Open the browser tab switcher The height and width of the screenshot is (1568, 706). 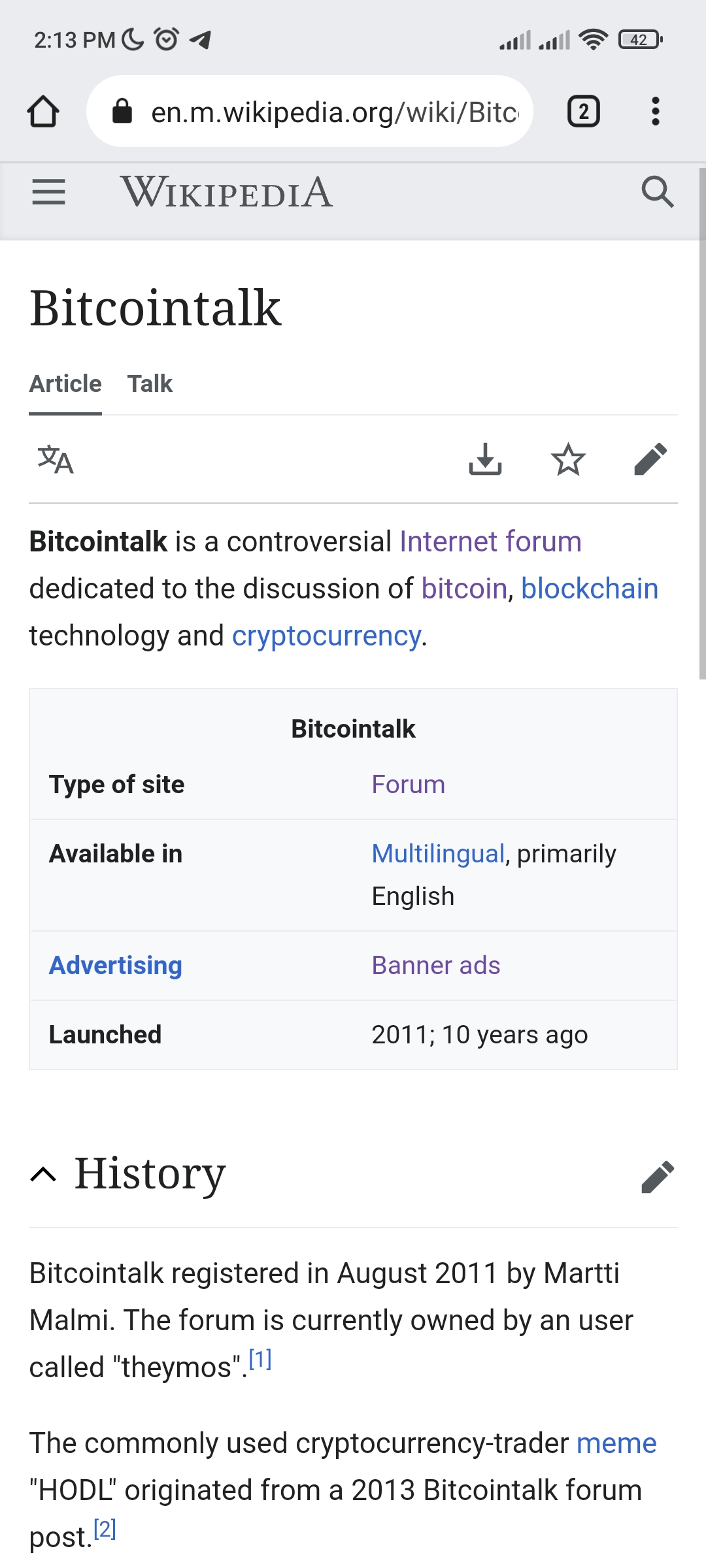coord(583,111)
